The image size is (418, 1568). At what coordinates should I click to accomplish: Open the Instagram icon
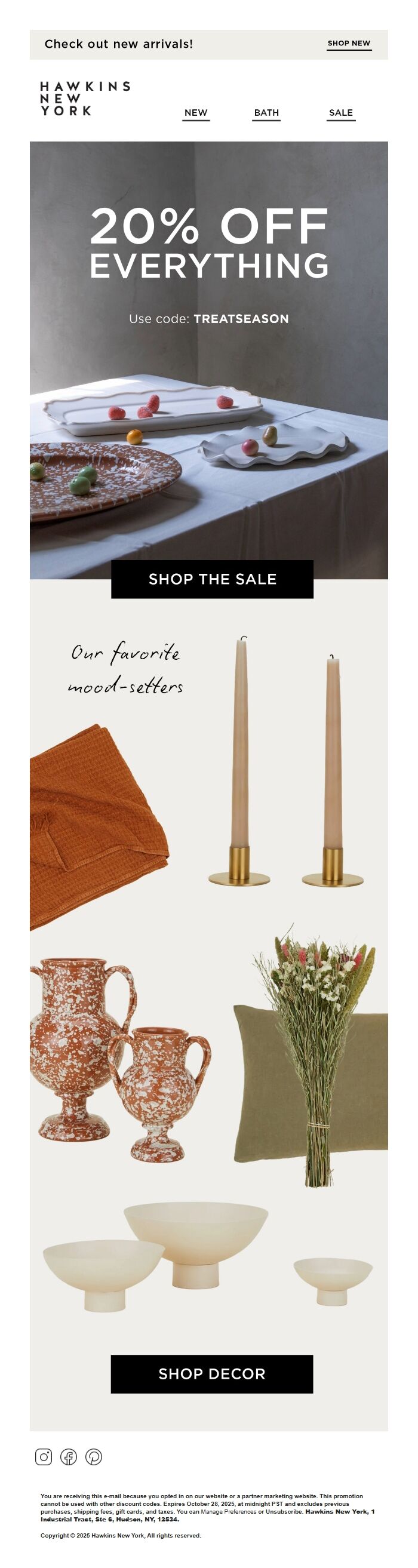click(x=44, y=1456)
